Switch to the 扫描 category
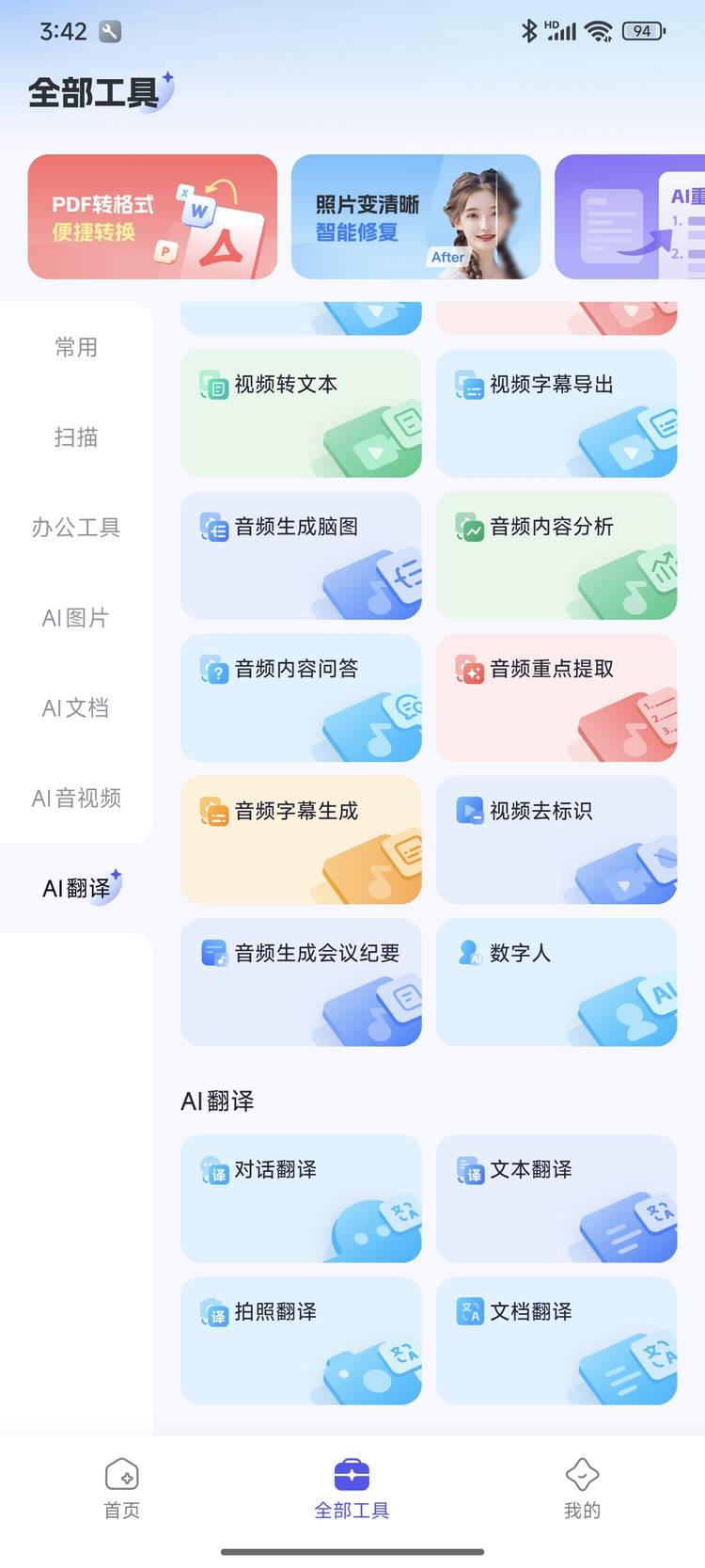The height and width of the screenshot is (1568, 705). (76, 437)
